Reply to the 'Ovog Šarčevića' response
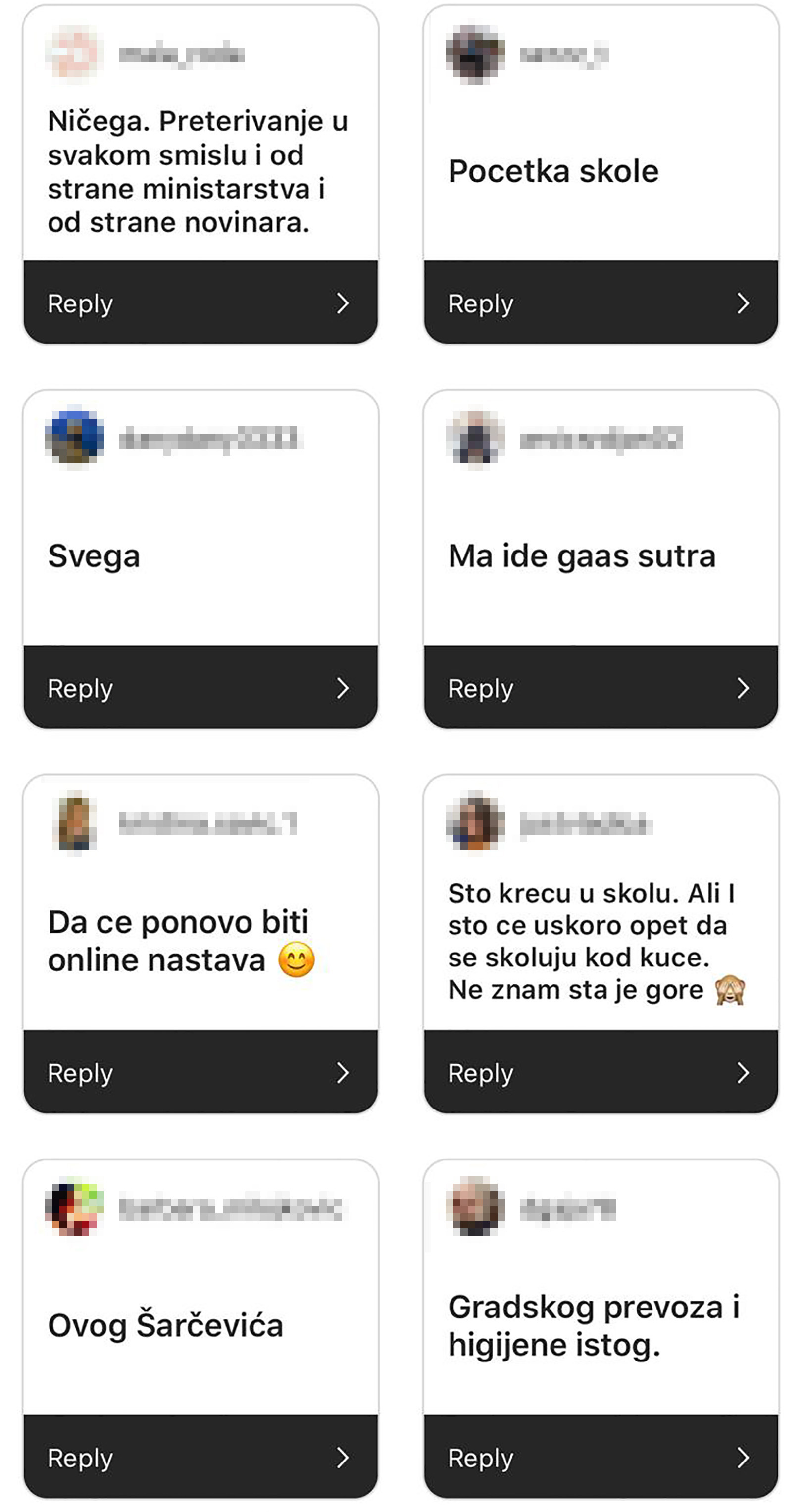The width and height of the screenshot is (802, 1512). point(200,1457)
